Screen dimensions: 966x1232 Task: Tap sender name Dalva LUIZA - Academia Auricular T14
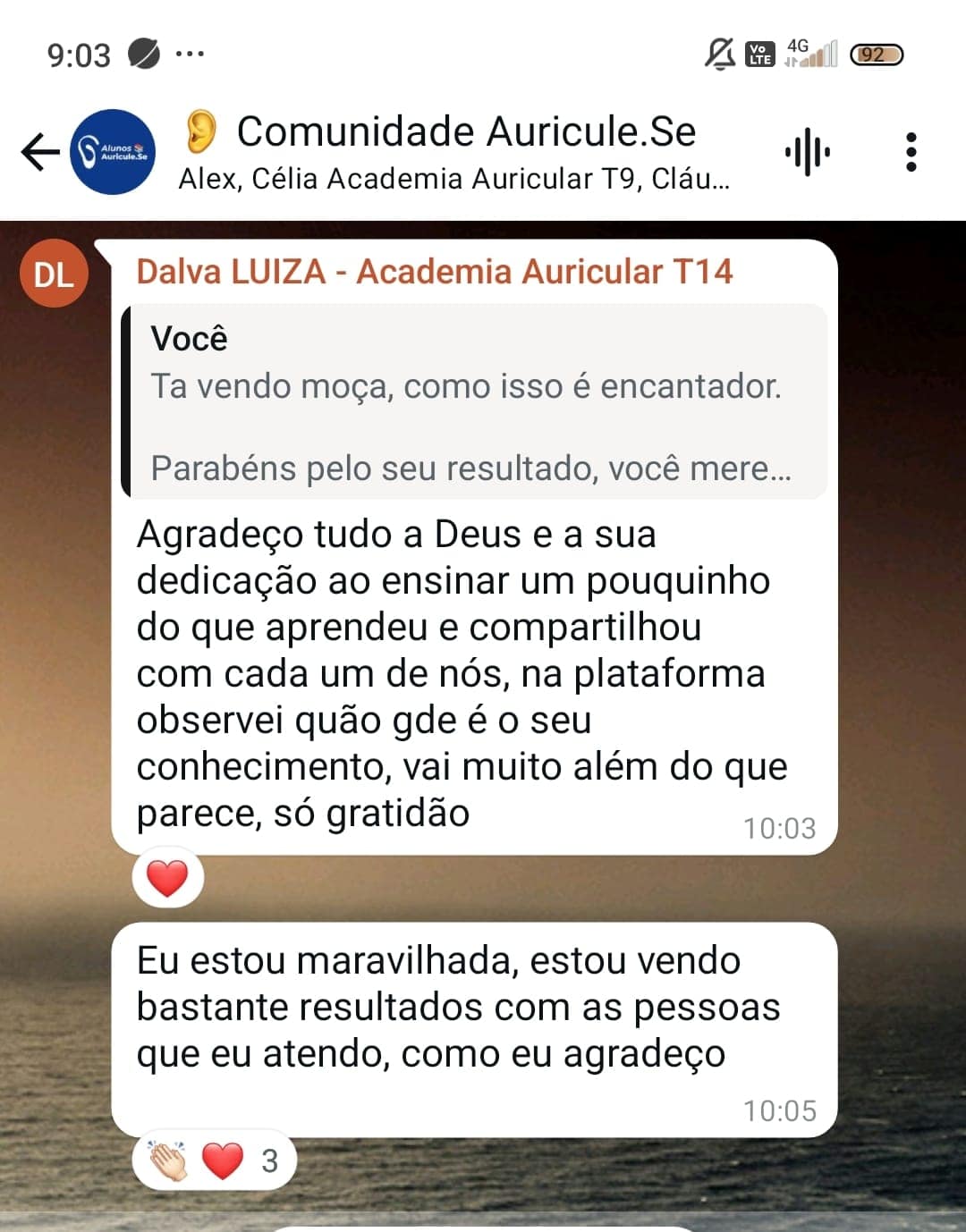pos(434,272)
